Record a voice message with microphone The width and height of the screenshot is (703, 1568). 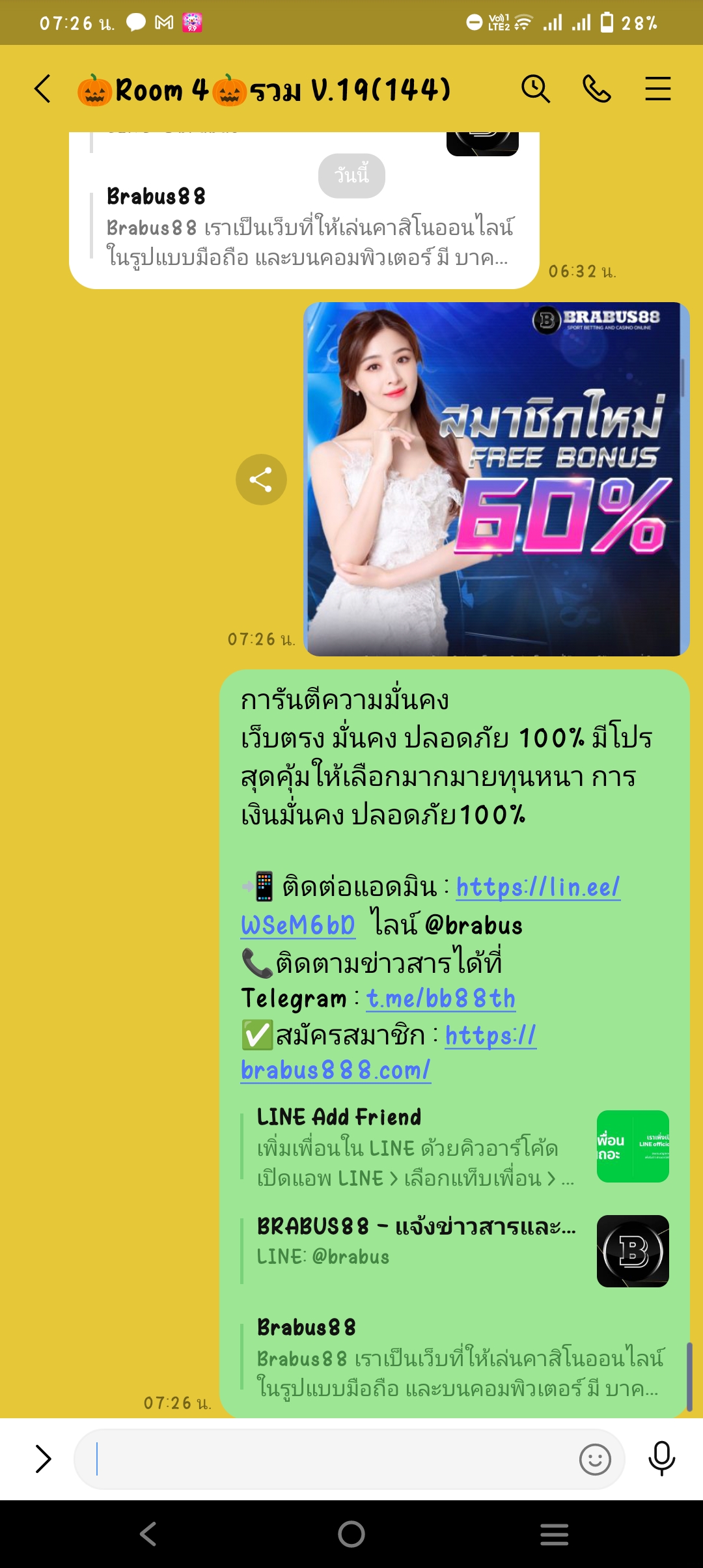tap(661, 1459)
